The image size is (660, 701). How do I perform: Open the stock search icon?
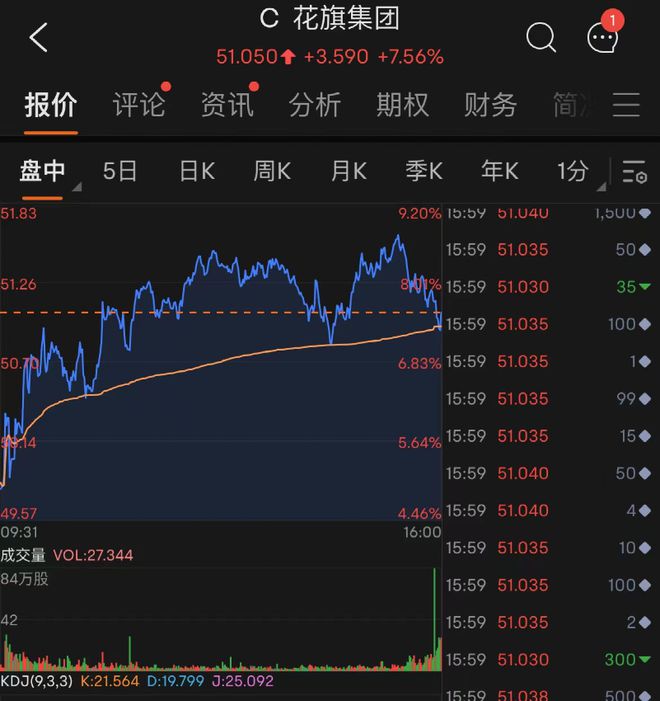(x=541, y=38)
